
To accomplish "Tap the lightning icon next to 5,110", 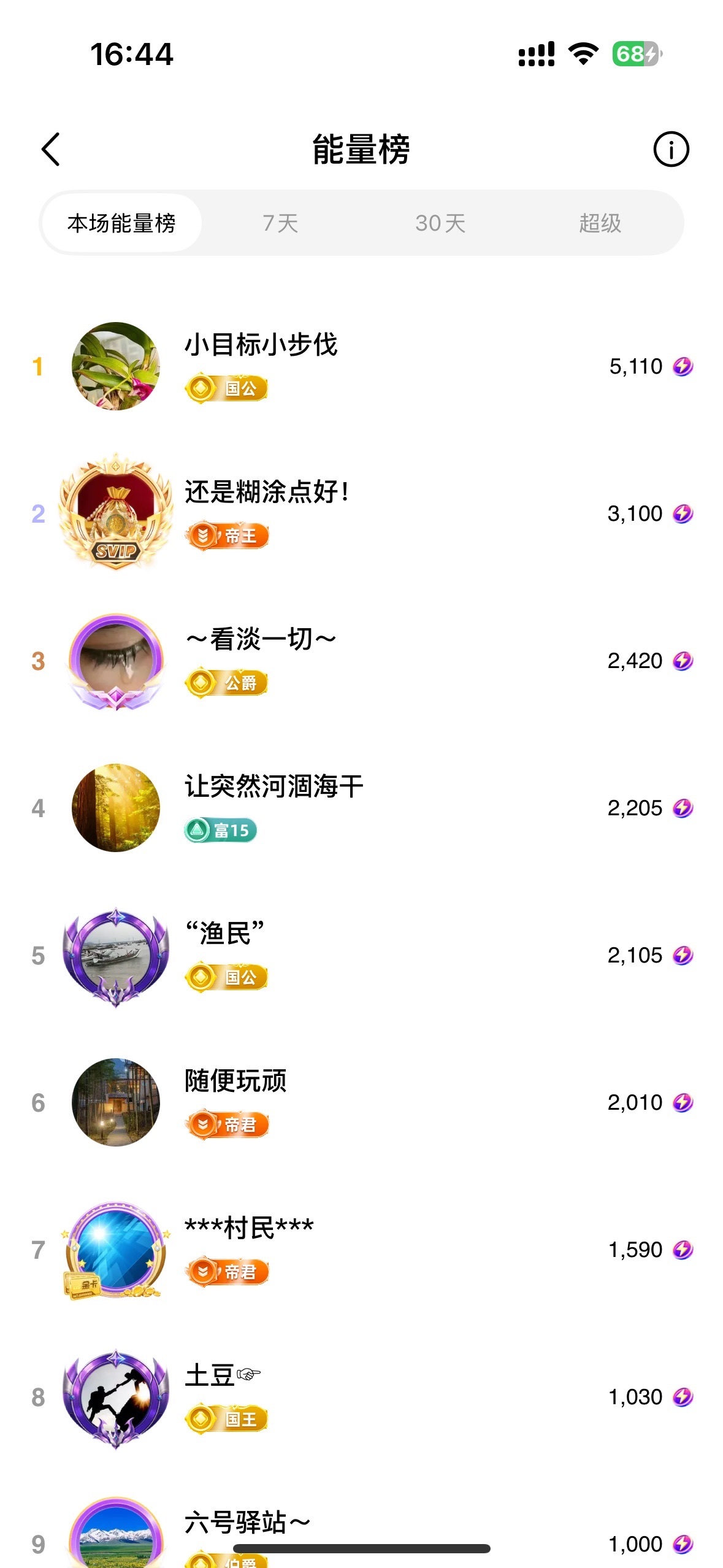I will 683,366.
